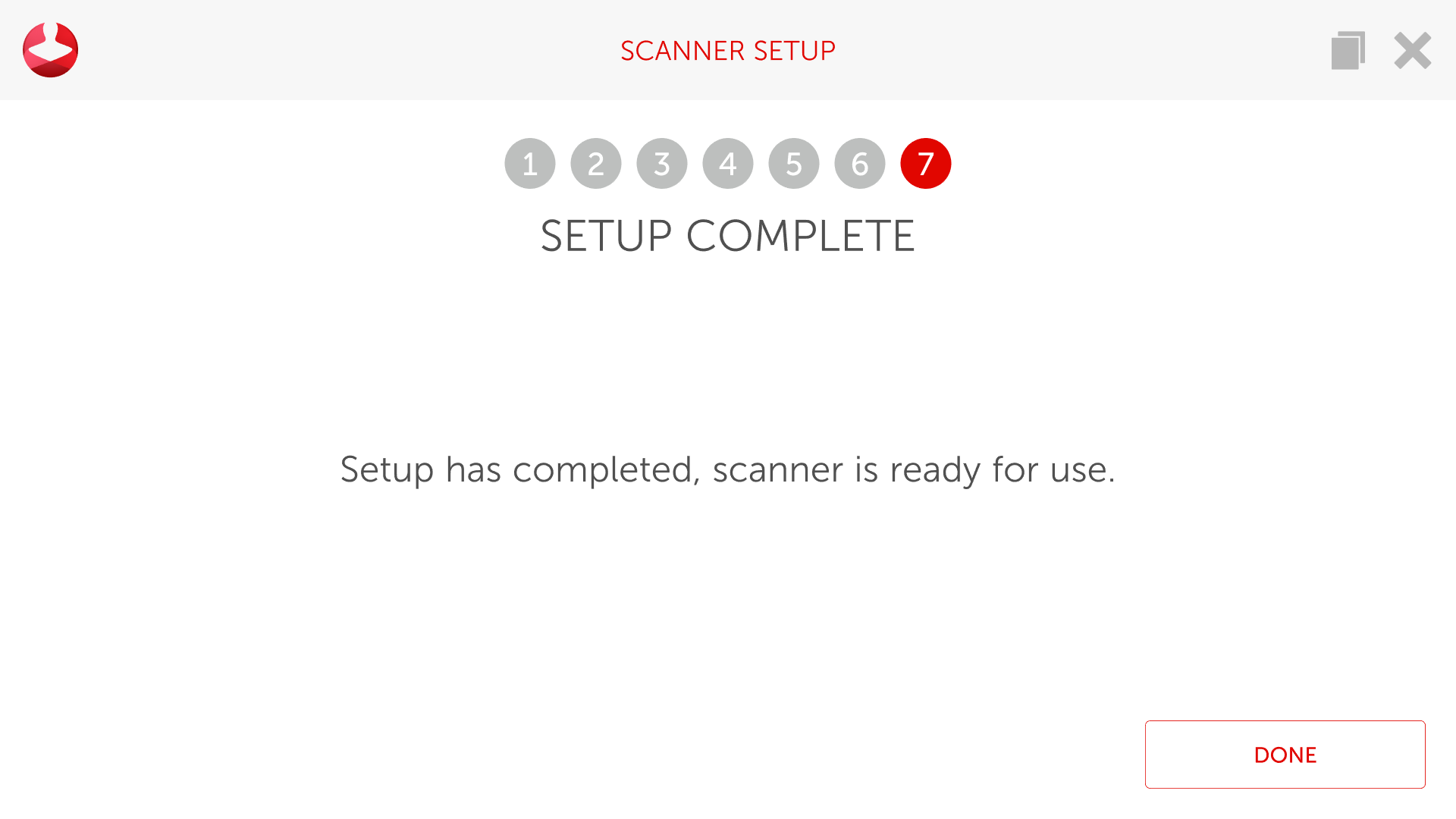Revisit setup step 6
This screenshot has width=1456, height=819.
coord(860,164)
